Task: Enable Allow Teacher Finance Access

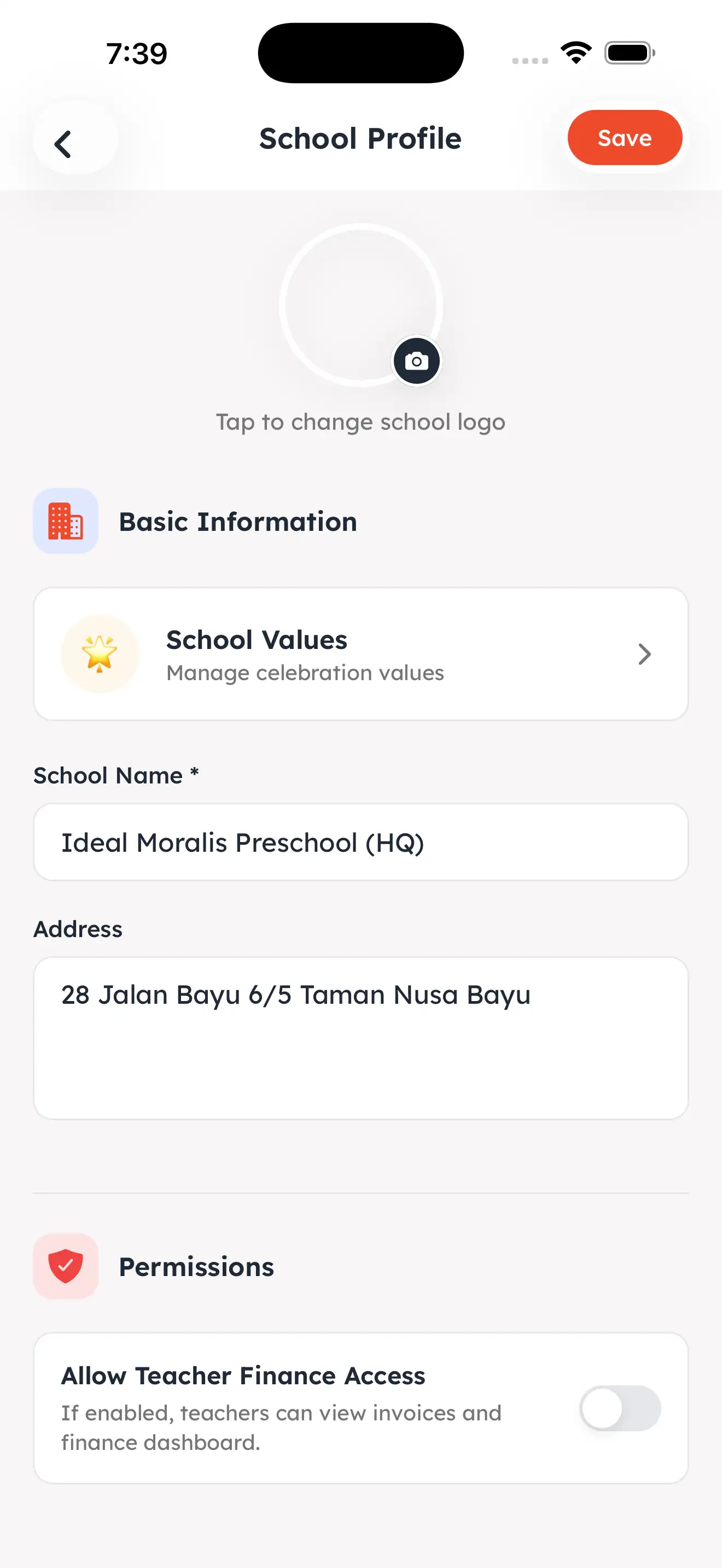Action: click(619, 1408)
